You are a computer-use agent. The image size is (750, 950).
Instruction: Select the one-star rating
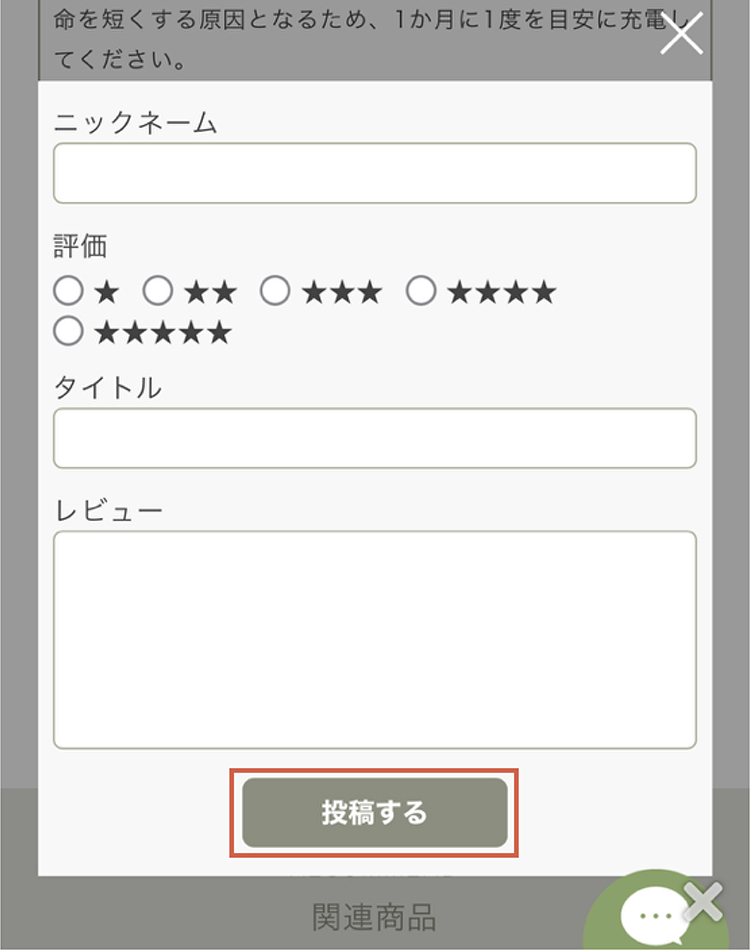69,292
